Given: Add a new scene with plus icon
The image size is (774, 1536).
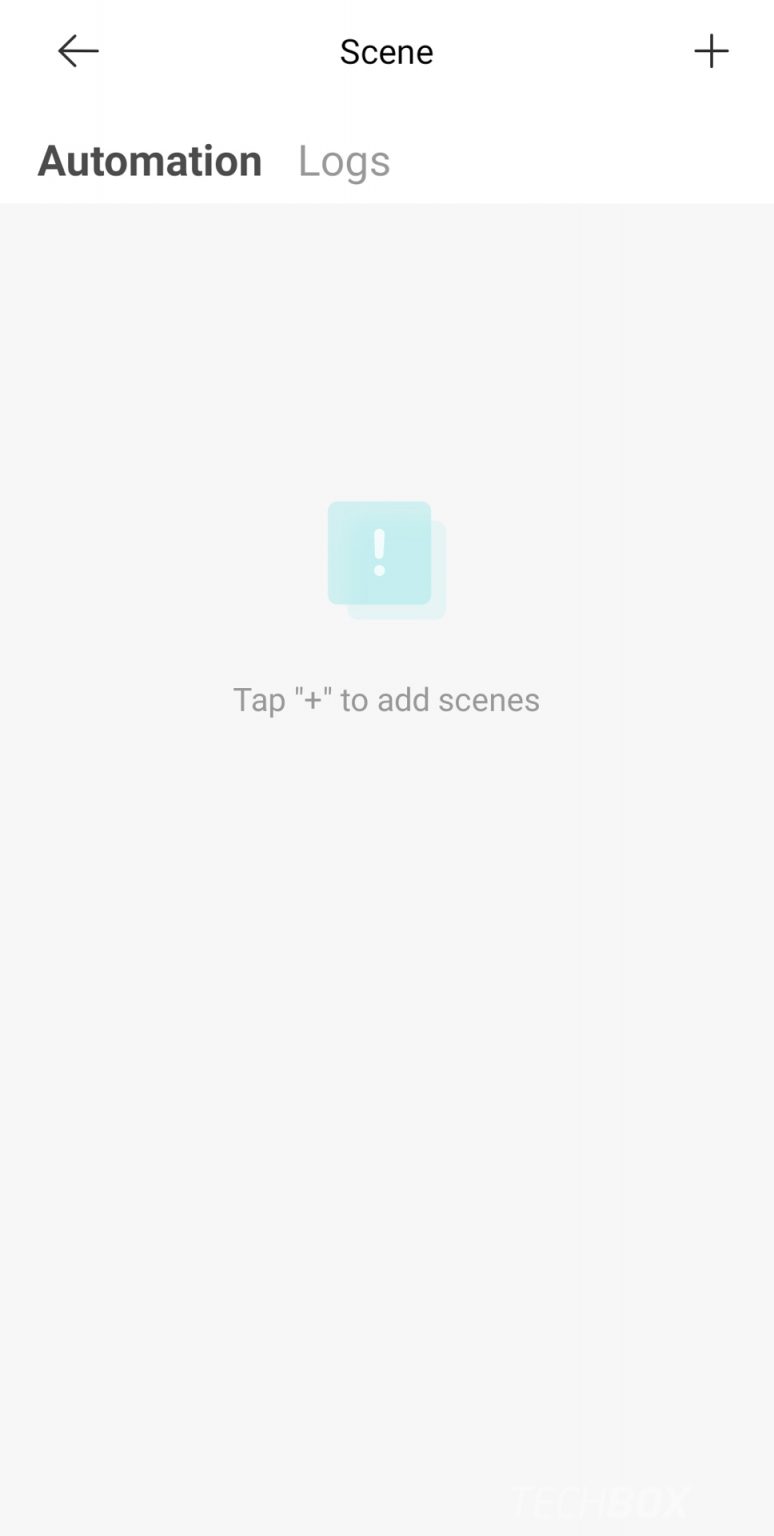Looking at the screenshot, I should pos(711,51).
